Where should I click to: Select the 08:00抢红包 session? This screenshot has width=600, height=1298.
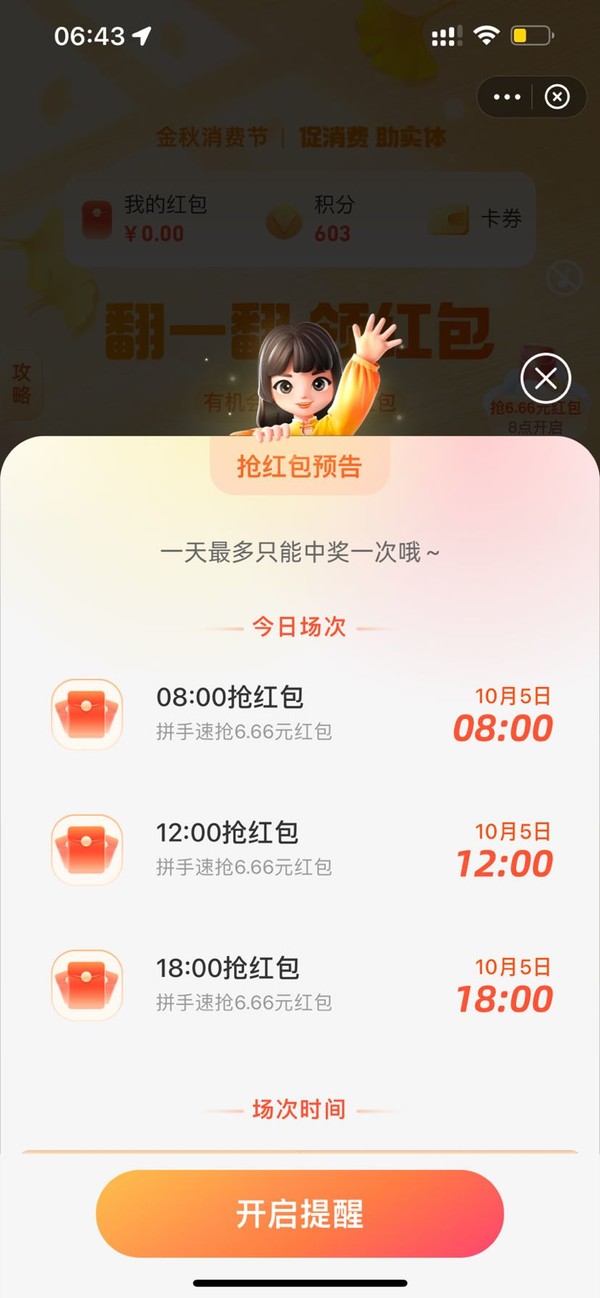pos(300,714)
